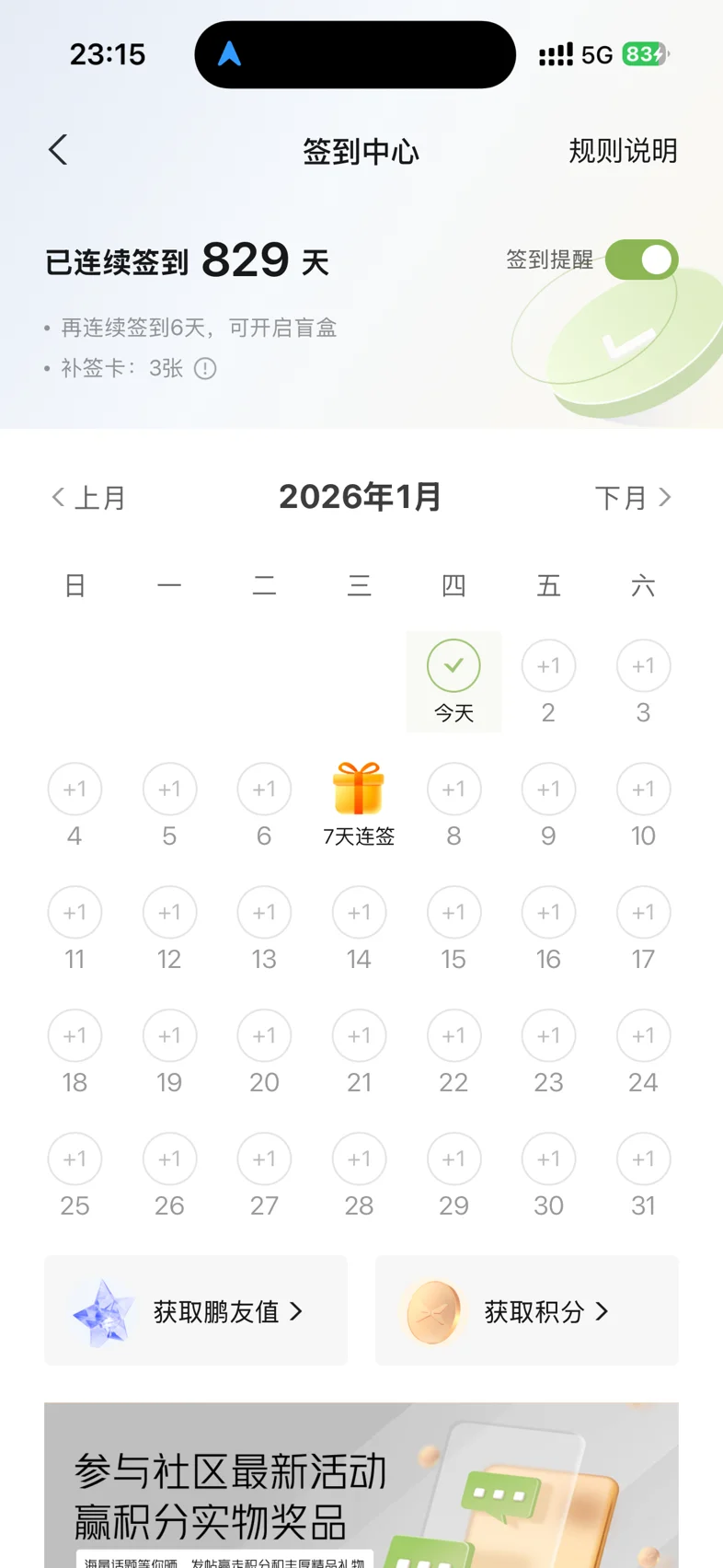The width and height of the screenshot is (723, 1568).
Task: Tap the info icon beside 补签卡
Action: (205, 369)
